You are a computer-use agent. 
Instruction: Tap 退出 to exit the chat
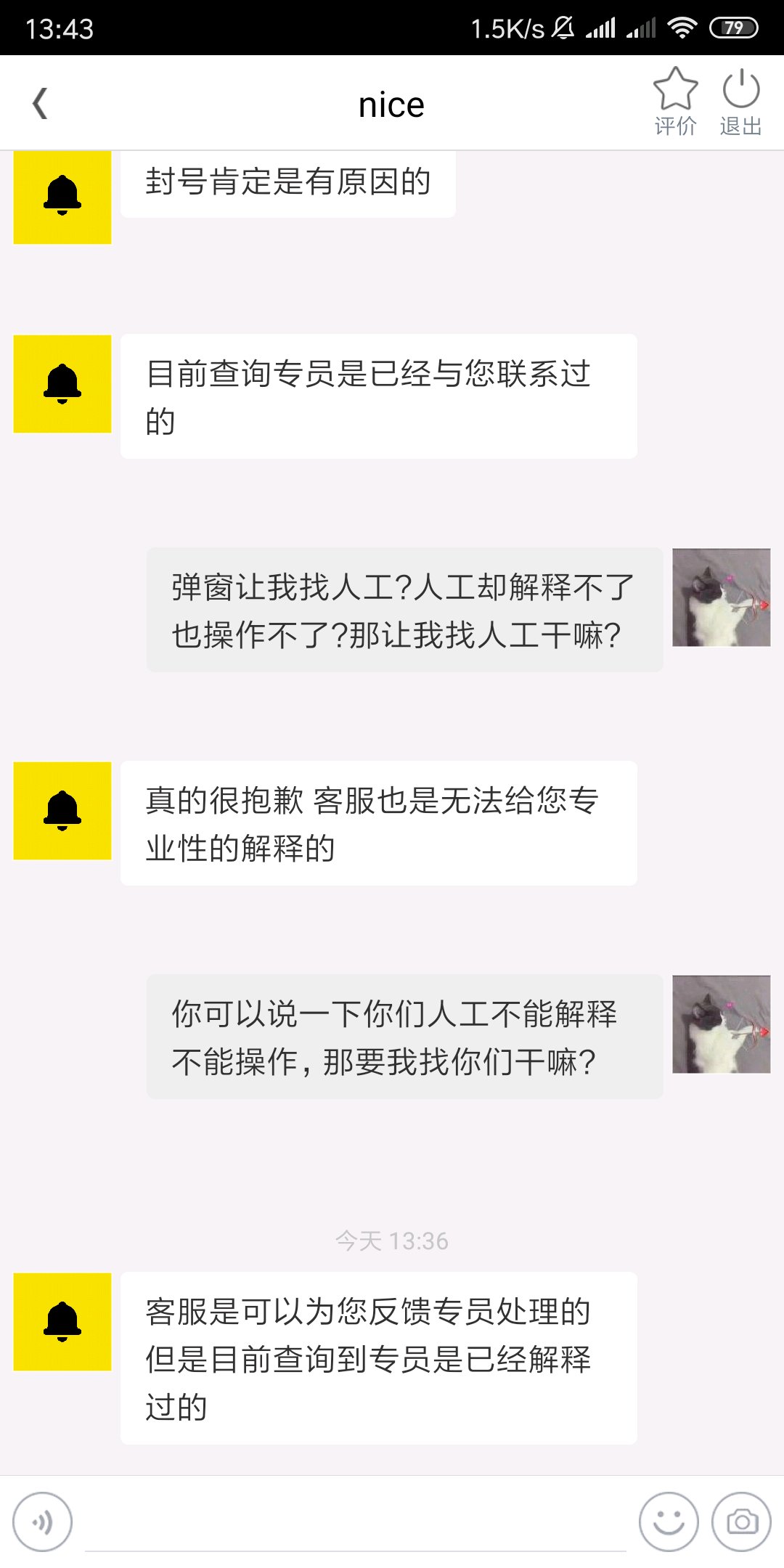click(x=740, y=102)
